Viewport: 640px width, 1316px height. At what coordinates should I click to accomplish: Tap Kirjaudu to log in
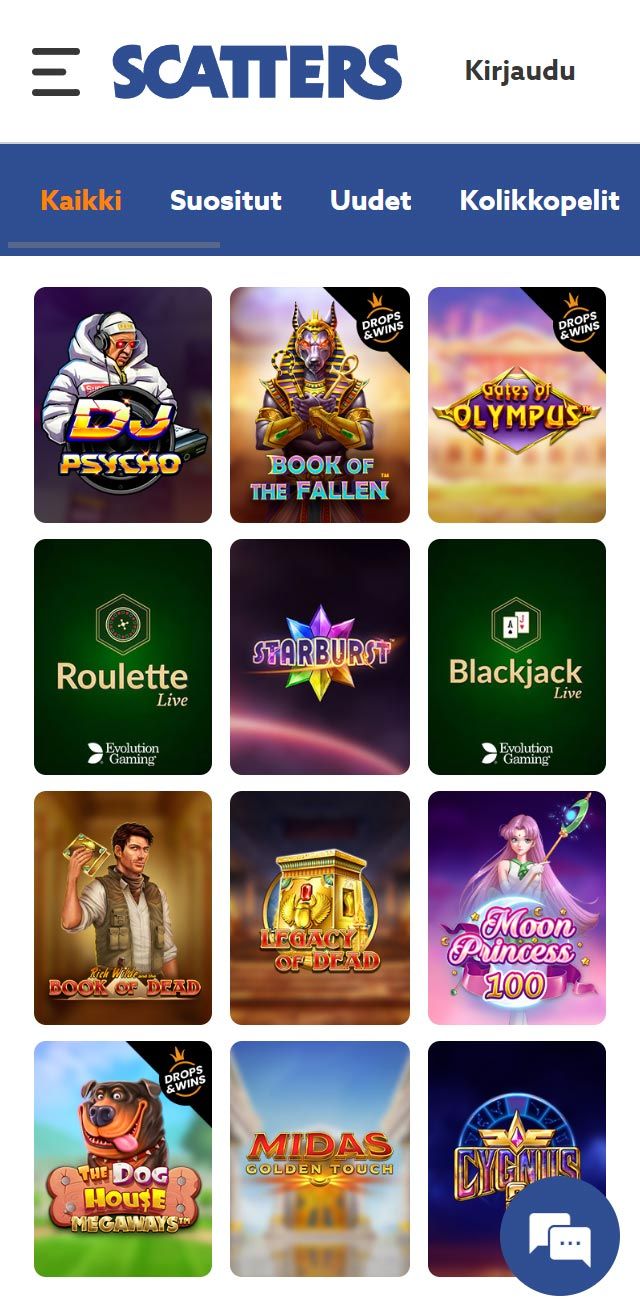[x=519, y=71]
